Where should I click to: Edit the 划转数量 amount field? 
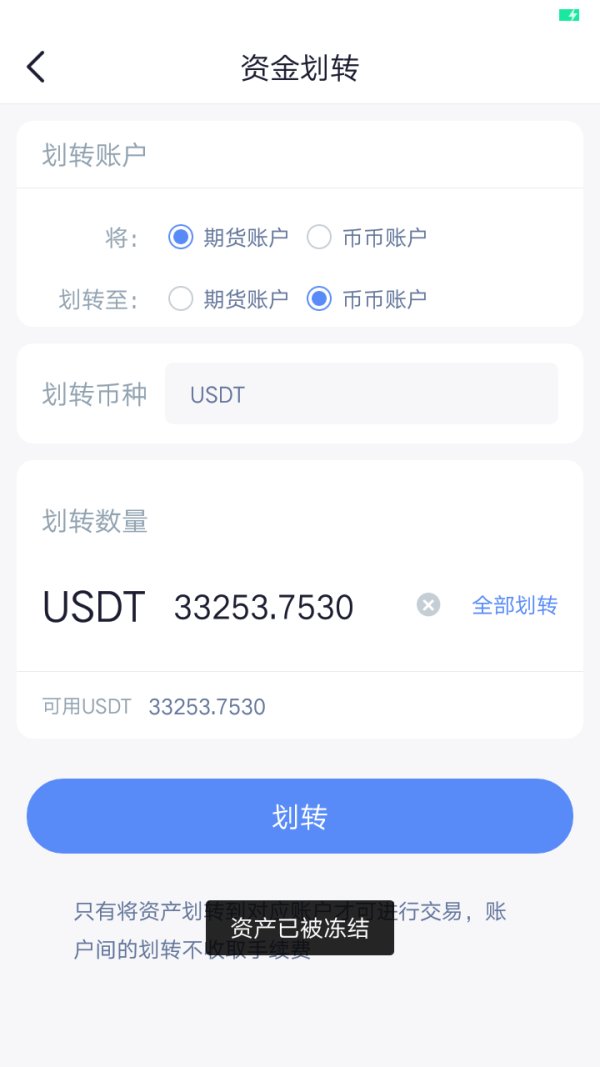(285, 607)
